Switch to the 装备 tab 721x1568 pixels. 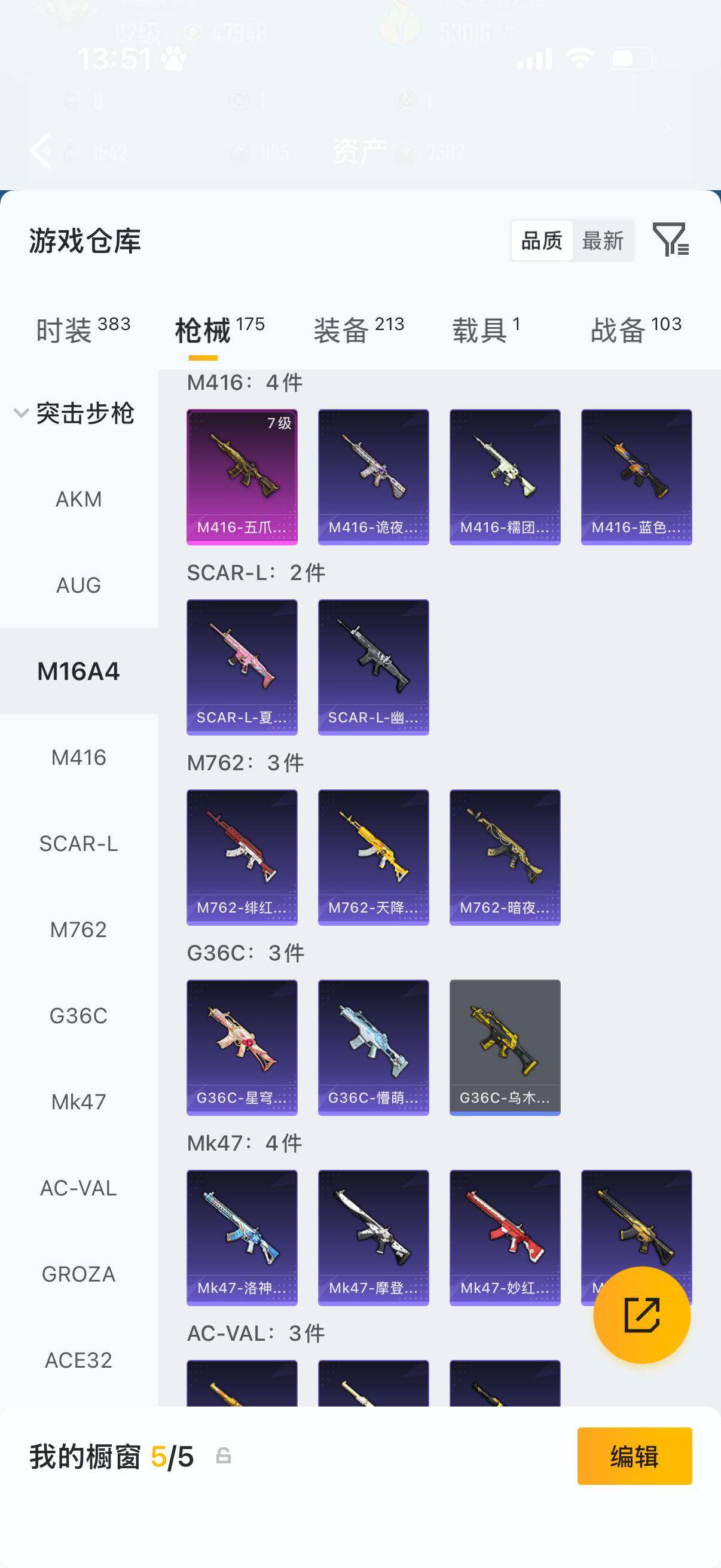tap(358, 330)
